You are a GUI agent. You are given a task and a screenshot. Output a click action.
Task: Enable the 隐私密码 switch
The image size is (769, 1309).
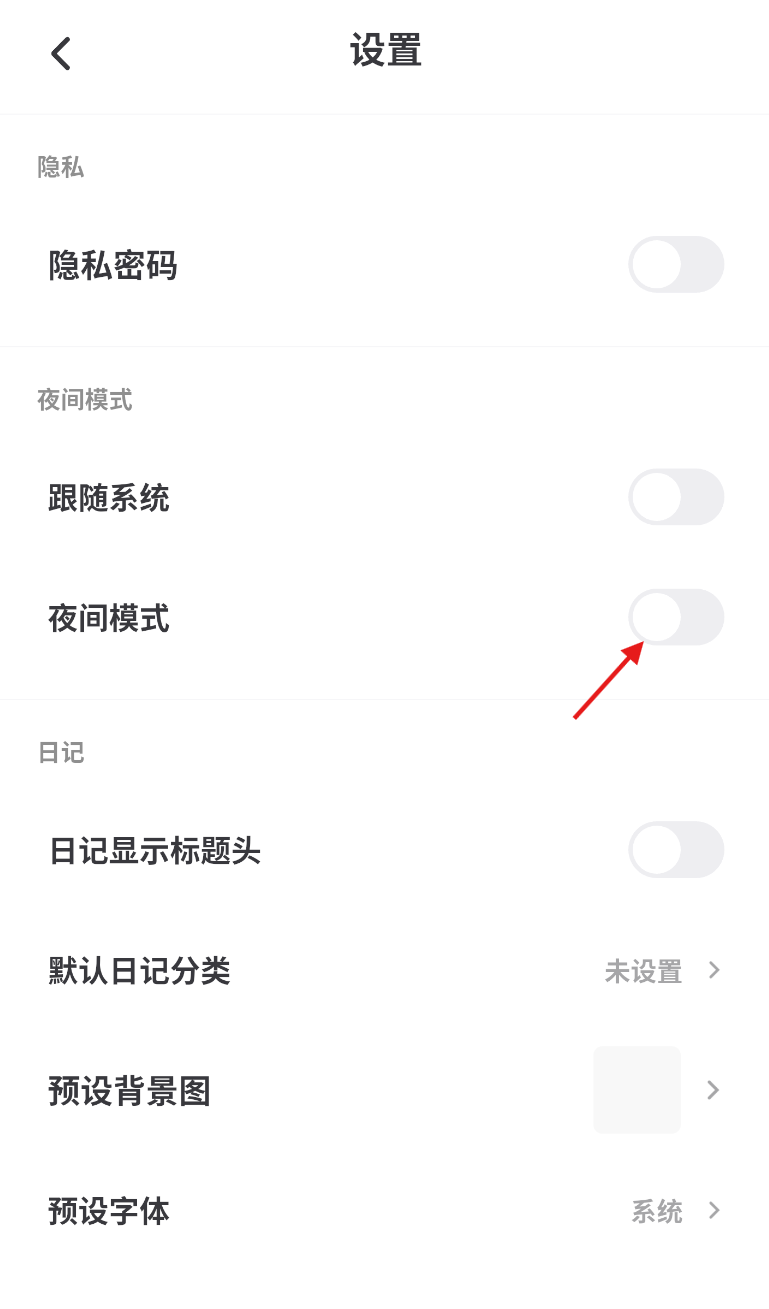point(676,265)
